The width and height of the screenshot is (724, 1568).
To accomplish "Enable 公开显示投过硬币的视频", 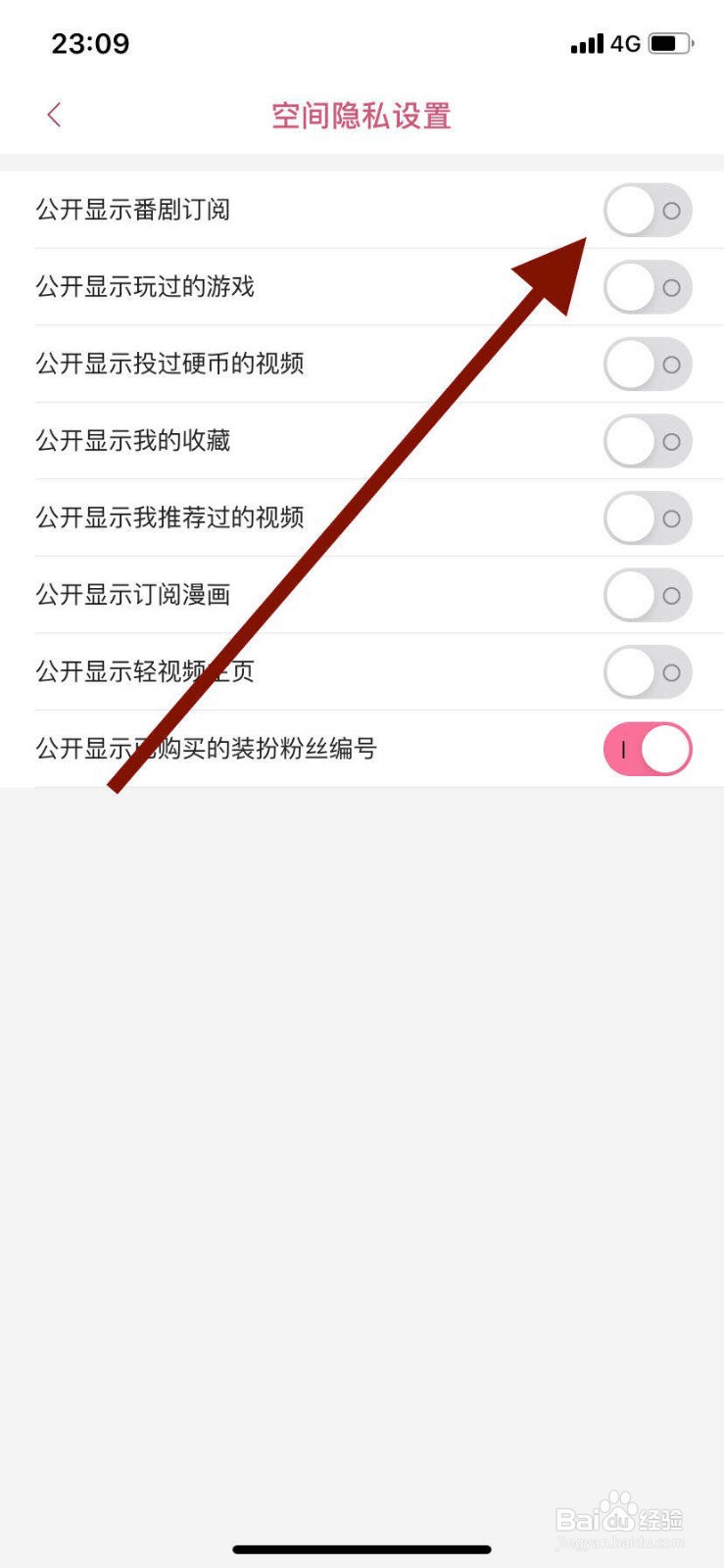I will pyautogui.click(x=648, y=364).
